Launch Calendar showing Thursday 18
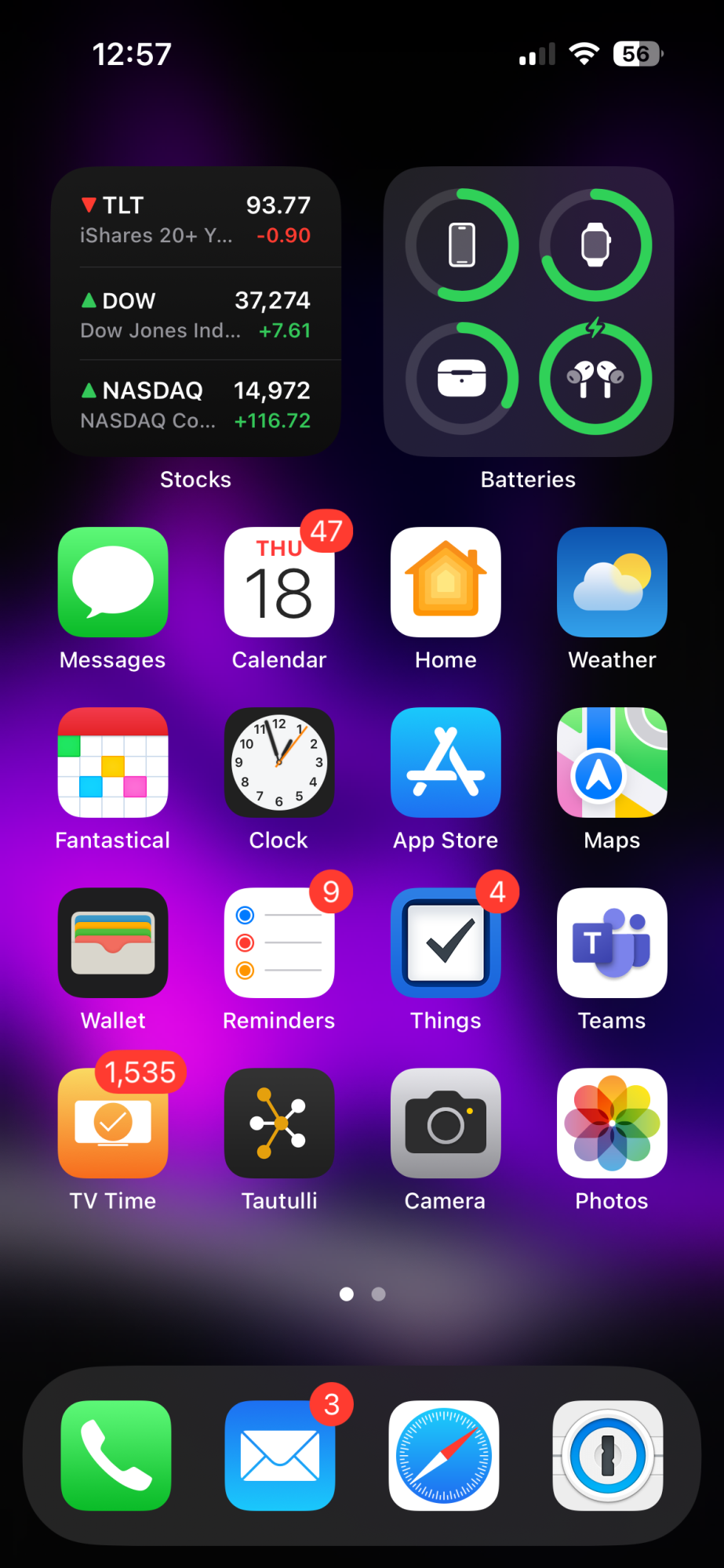Viewport: 724px width, 1568px height. tap(279, 582)
